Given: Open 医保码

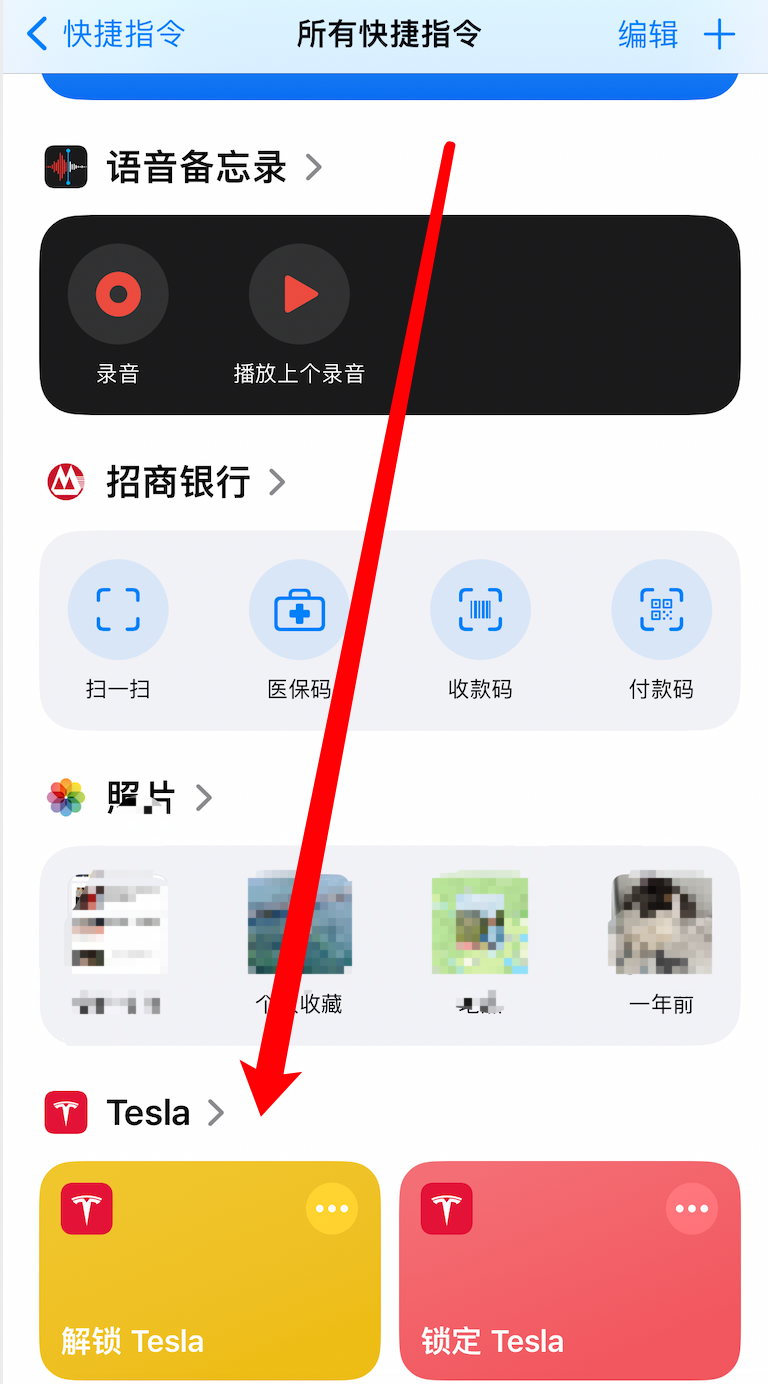Looking at the screenshot, I should [299, 610].
